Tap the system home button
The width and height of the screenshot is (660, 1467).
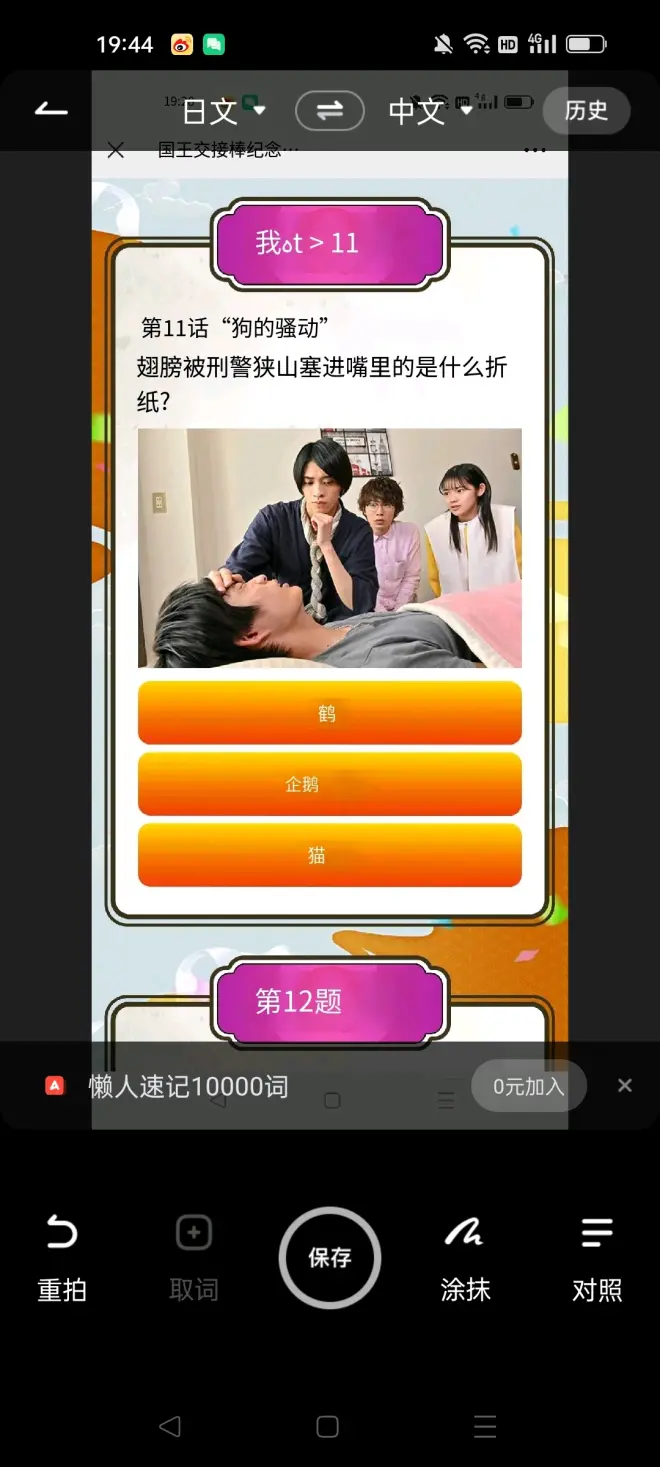click(328, 1427)
